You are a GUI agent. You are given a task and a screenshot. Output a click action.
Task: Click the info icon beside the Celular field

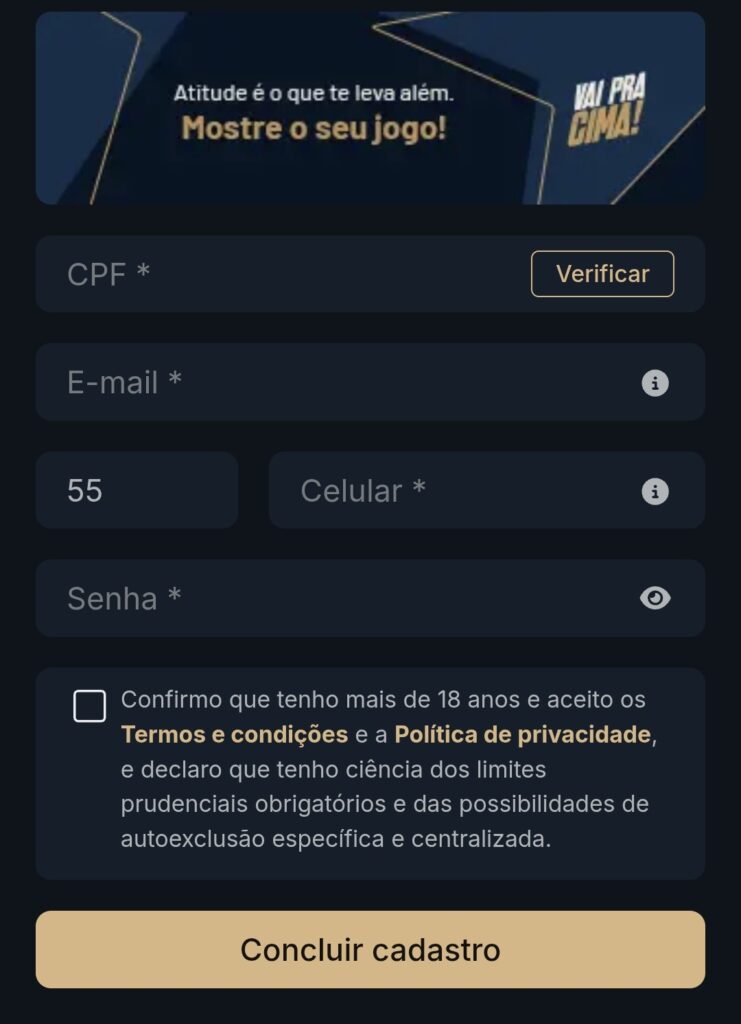point(655,489)
